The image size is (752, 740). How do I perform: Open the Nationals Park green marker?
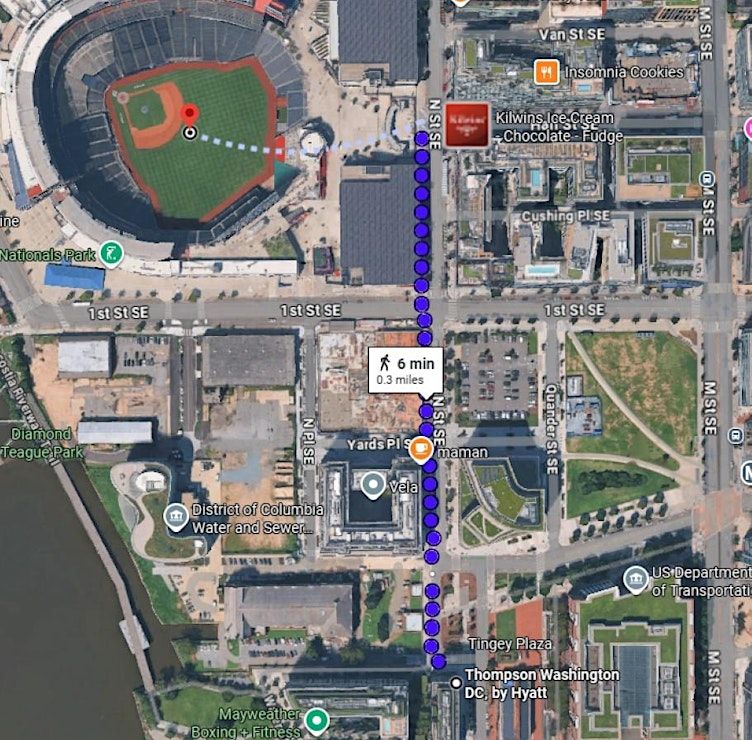111,254
